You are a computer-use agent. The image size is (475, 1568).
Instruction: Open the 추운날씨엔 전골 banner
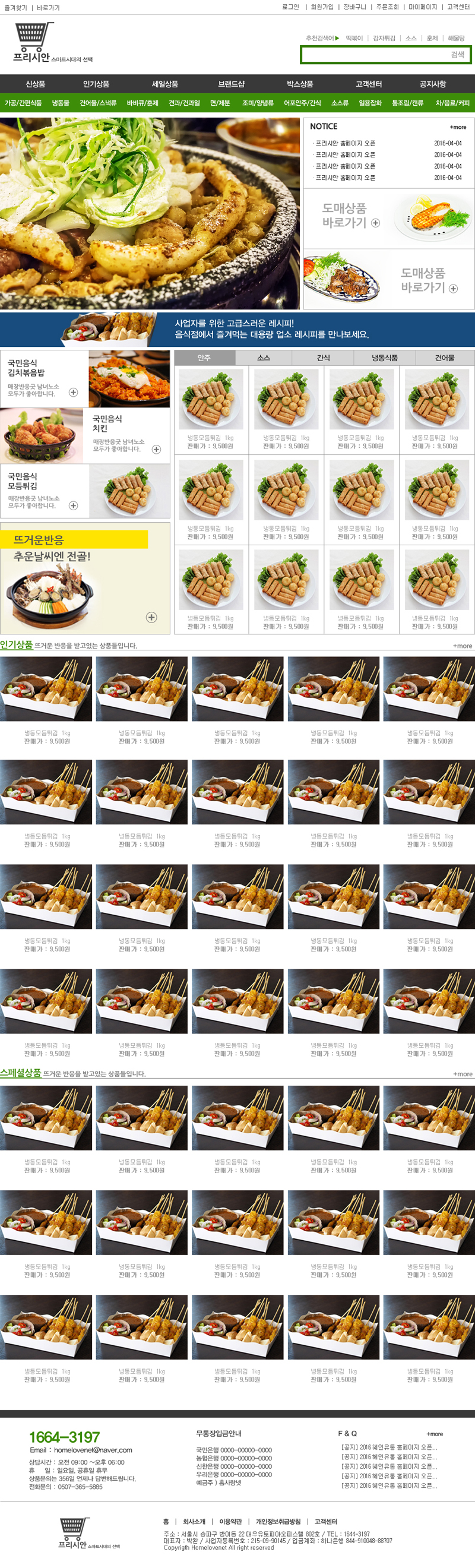pos(85,578)
